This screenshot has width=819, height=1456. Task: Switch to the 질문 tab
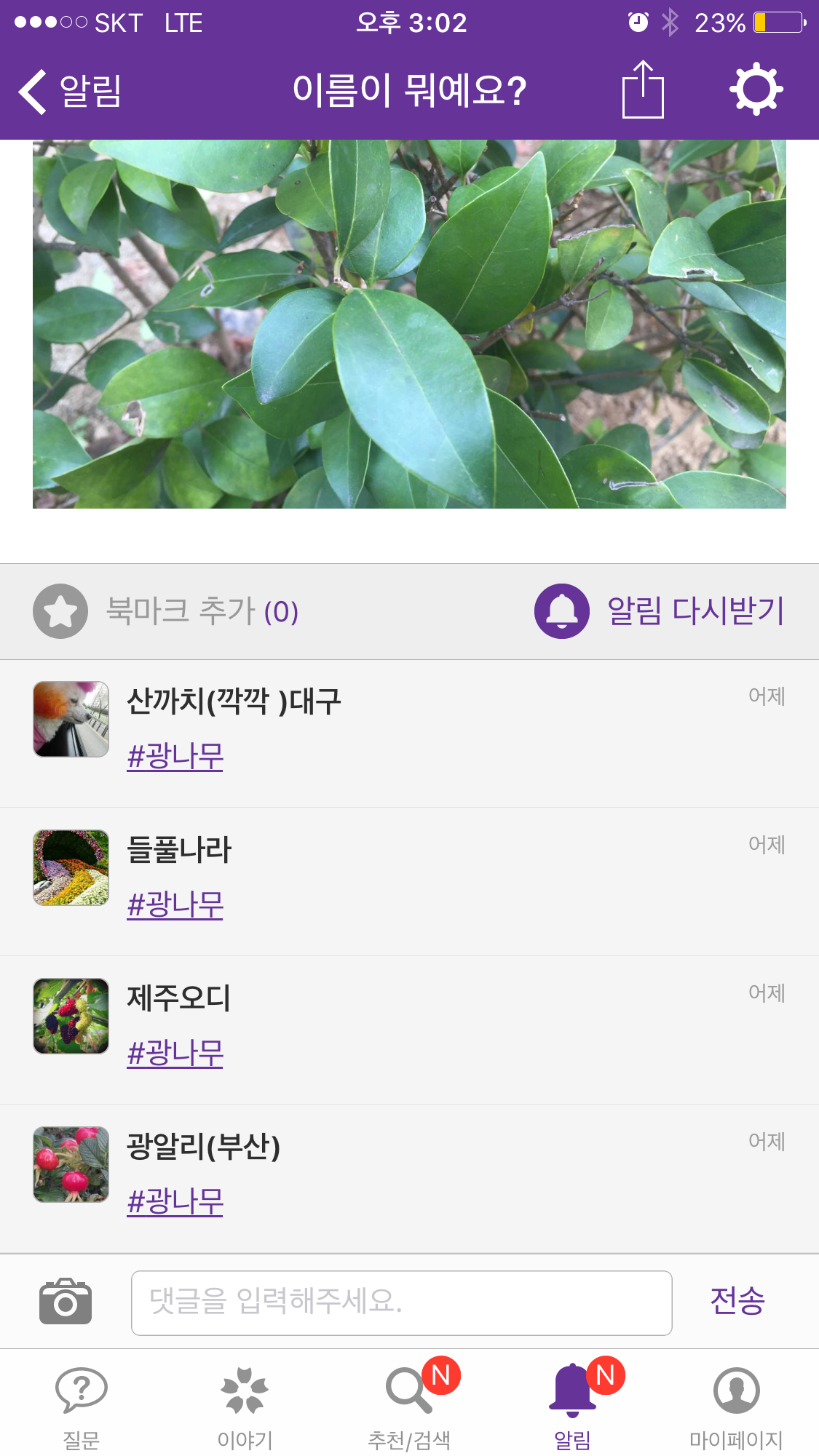point(82,1404)
